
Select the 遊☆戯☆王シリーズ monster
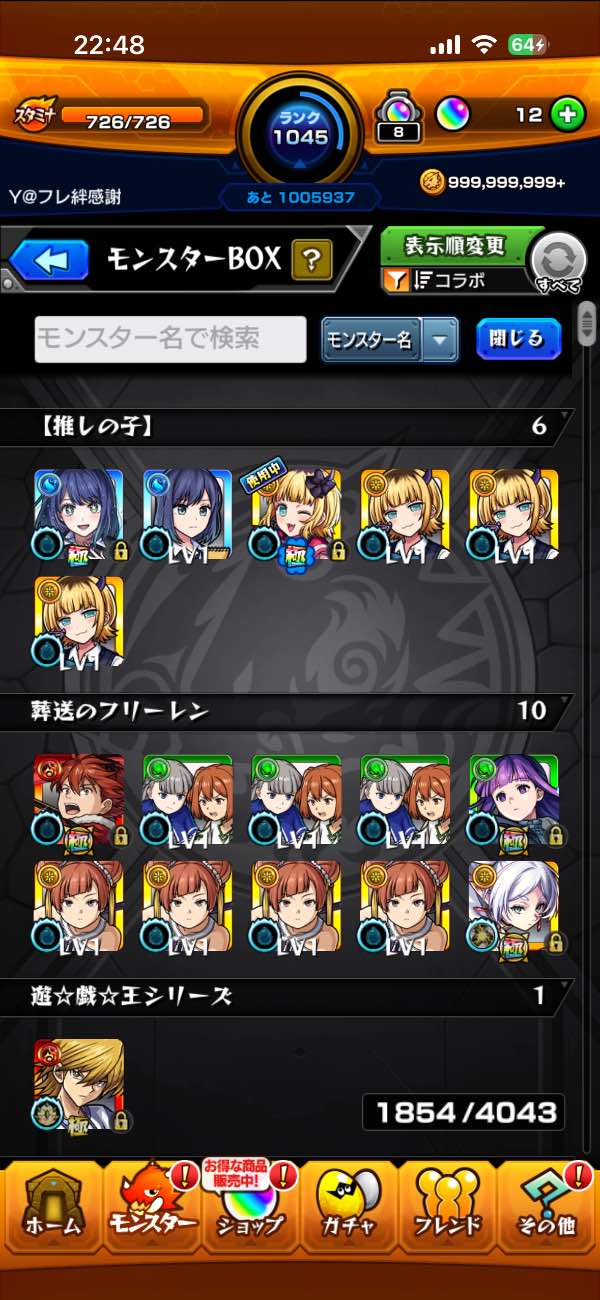click(79, 1084)
